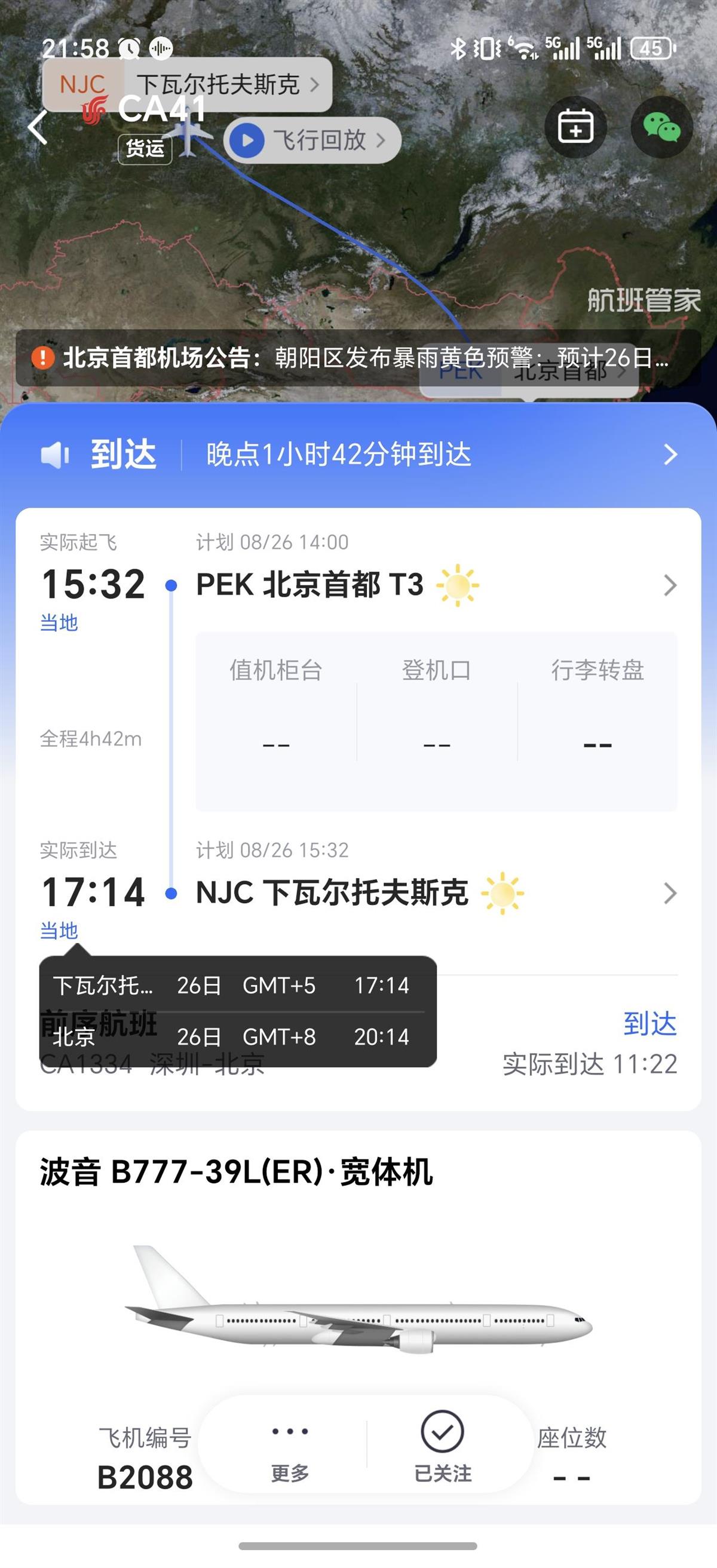Tap 当地 under the 17:14 arrival time
The image size is (717, 1568).
click(x=59, y=931)
